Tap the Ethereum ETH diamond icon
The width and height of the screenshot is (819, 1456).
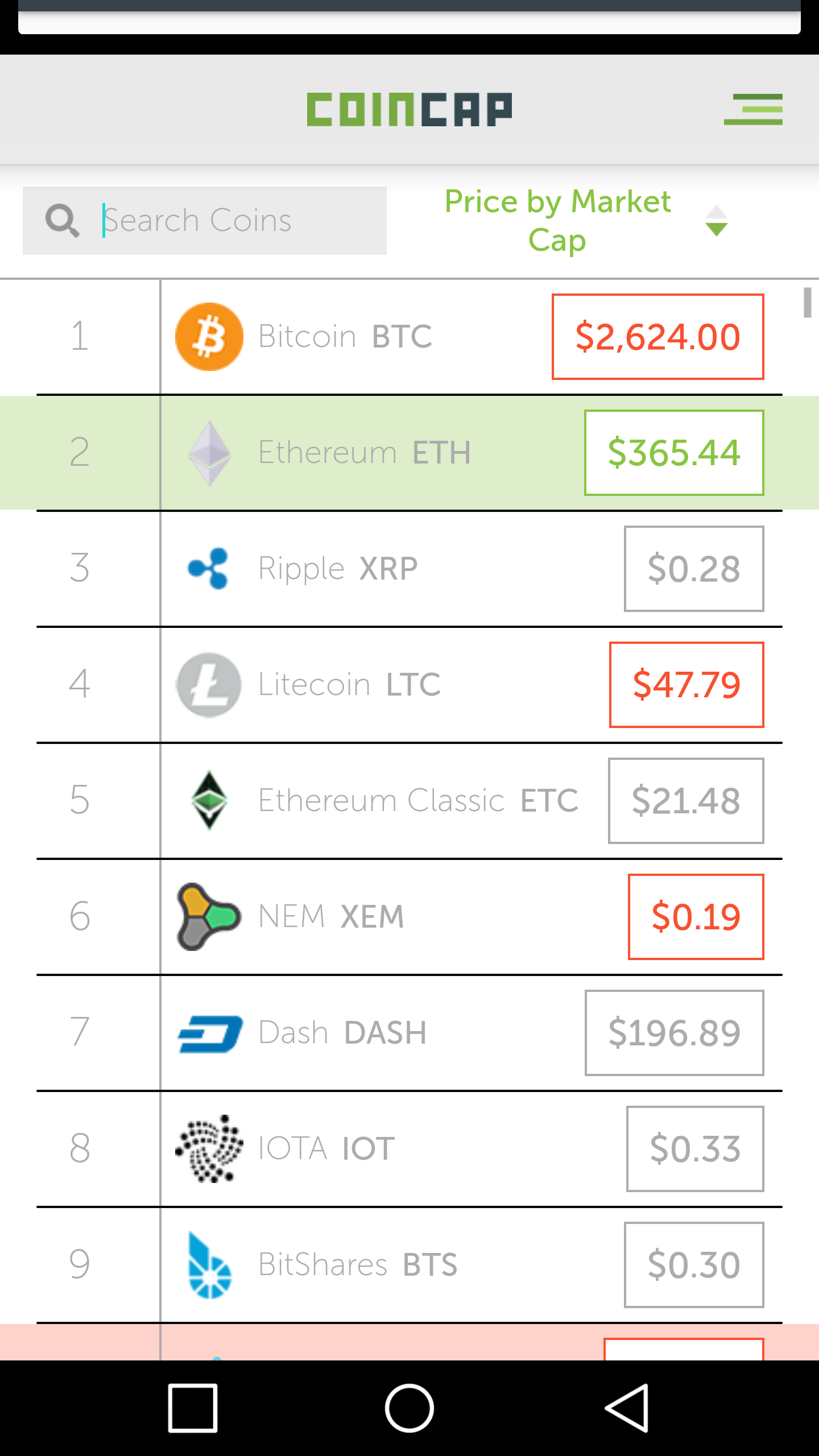coord(210,453)
